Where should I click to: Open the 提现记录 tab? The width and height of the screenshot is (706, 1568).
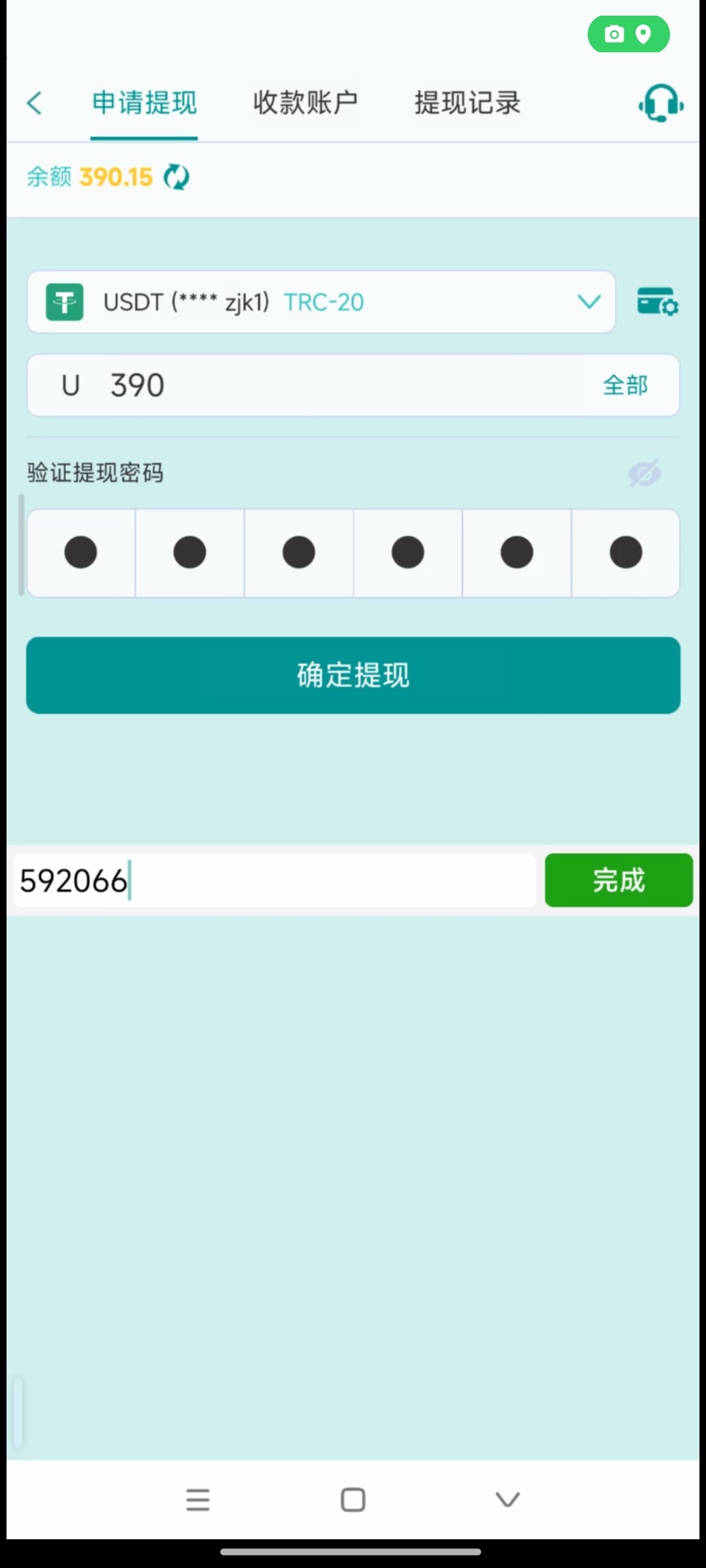coord(467,103)
